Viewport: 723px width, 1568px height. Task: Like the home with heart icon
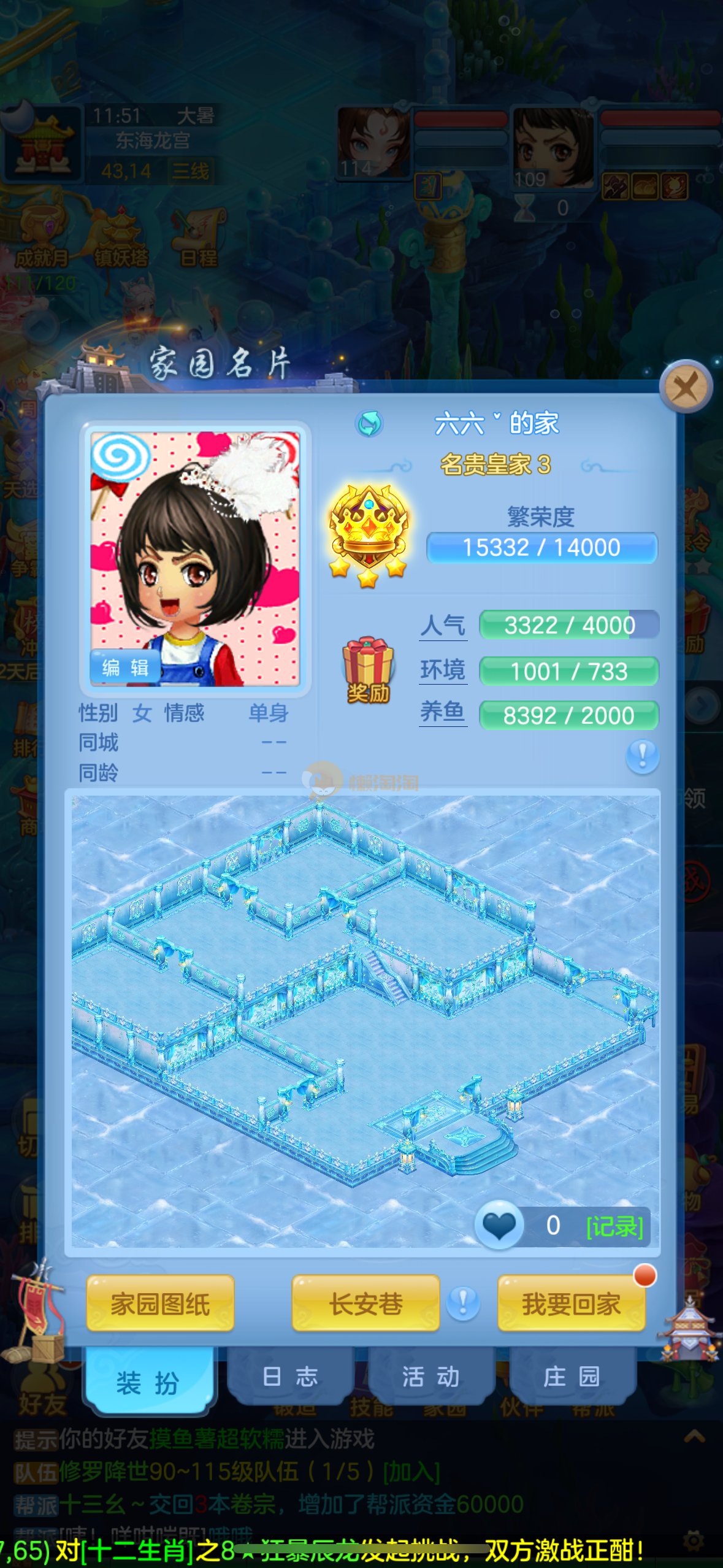(499, 1224)
